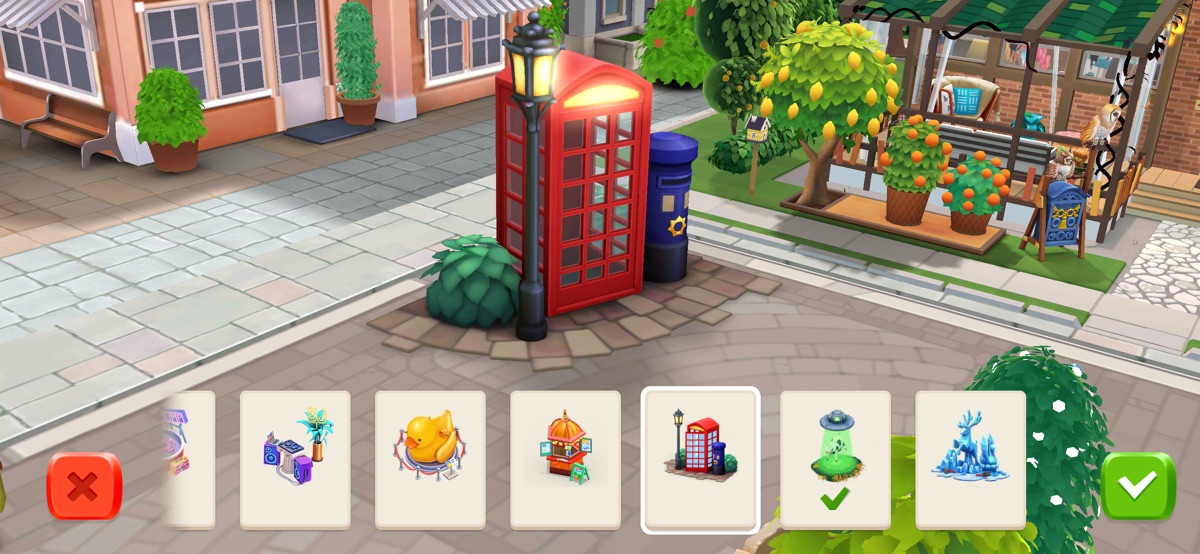Viewport: 1200px width, 554px height.
Task: Pick the partially visible pink decoration card
Action: [190, 459]
